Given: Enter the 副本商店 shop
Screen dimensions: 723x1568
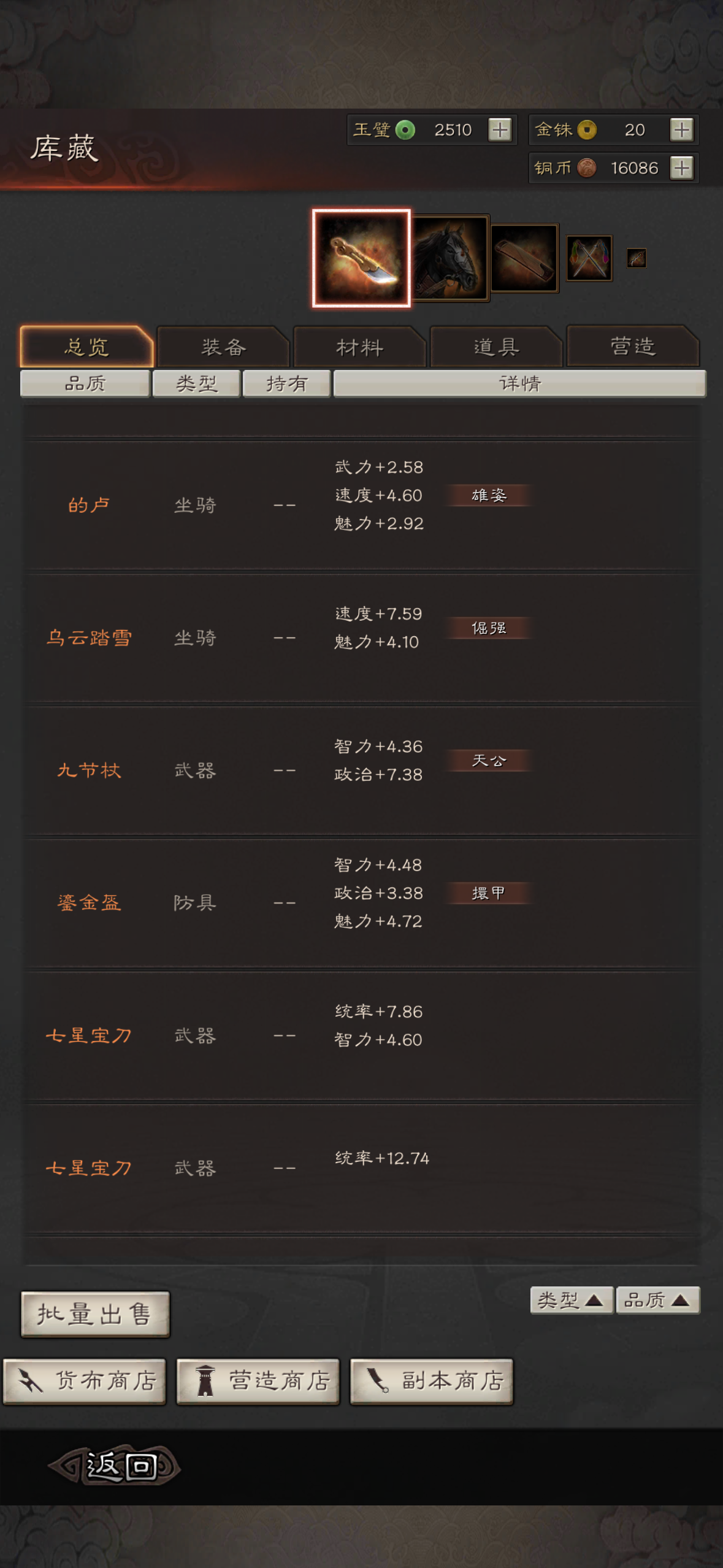Looking at the screenshot, I should 432,1382.
